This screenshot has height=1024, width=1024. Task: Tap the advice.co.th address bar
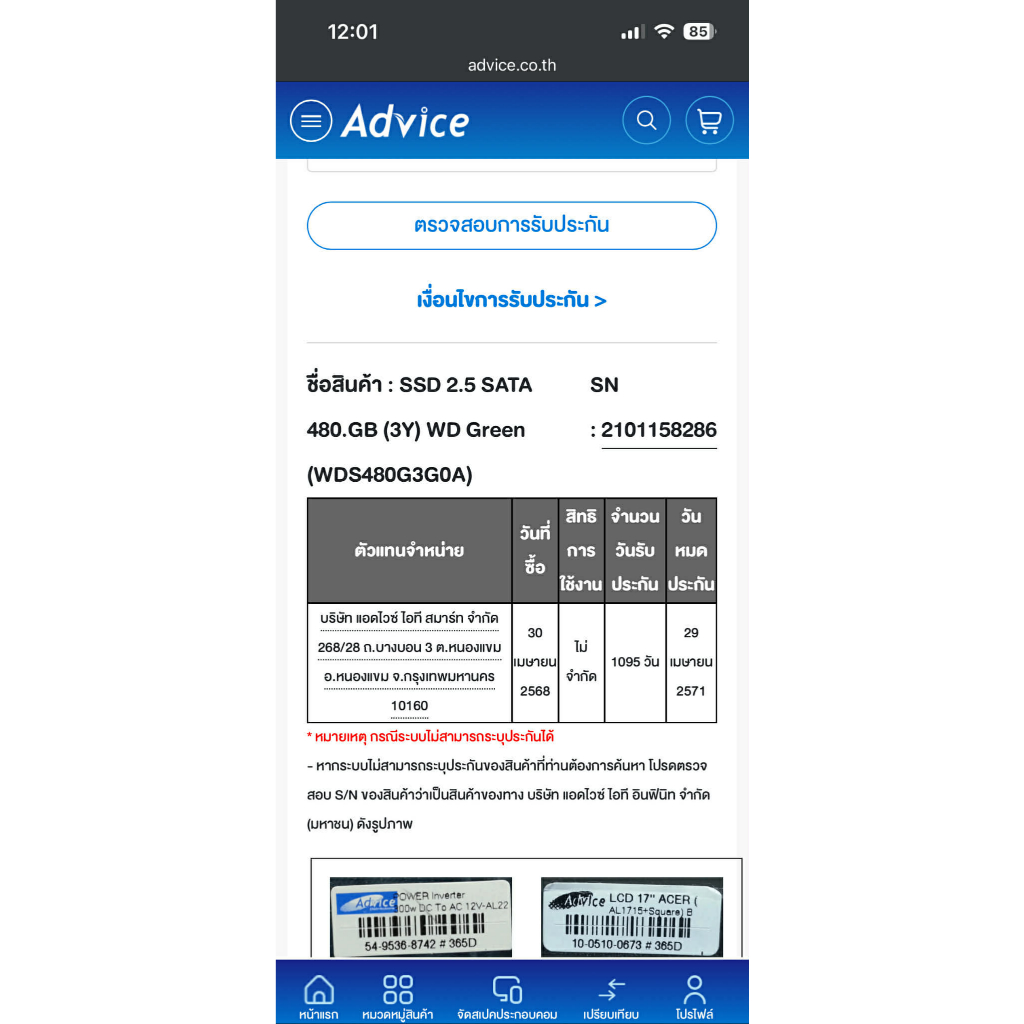(512, 65)
